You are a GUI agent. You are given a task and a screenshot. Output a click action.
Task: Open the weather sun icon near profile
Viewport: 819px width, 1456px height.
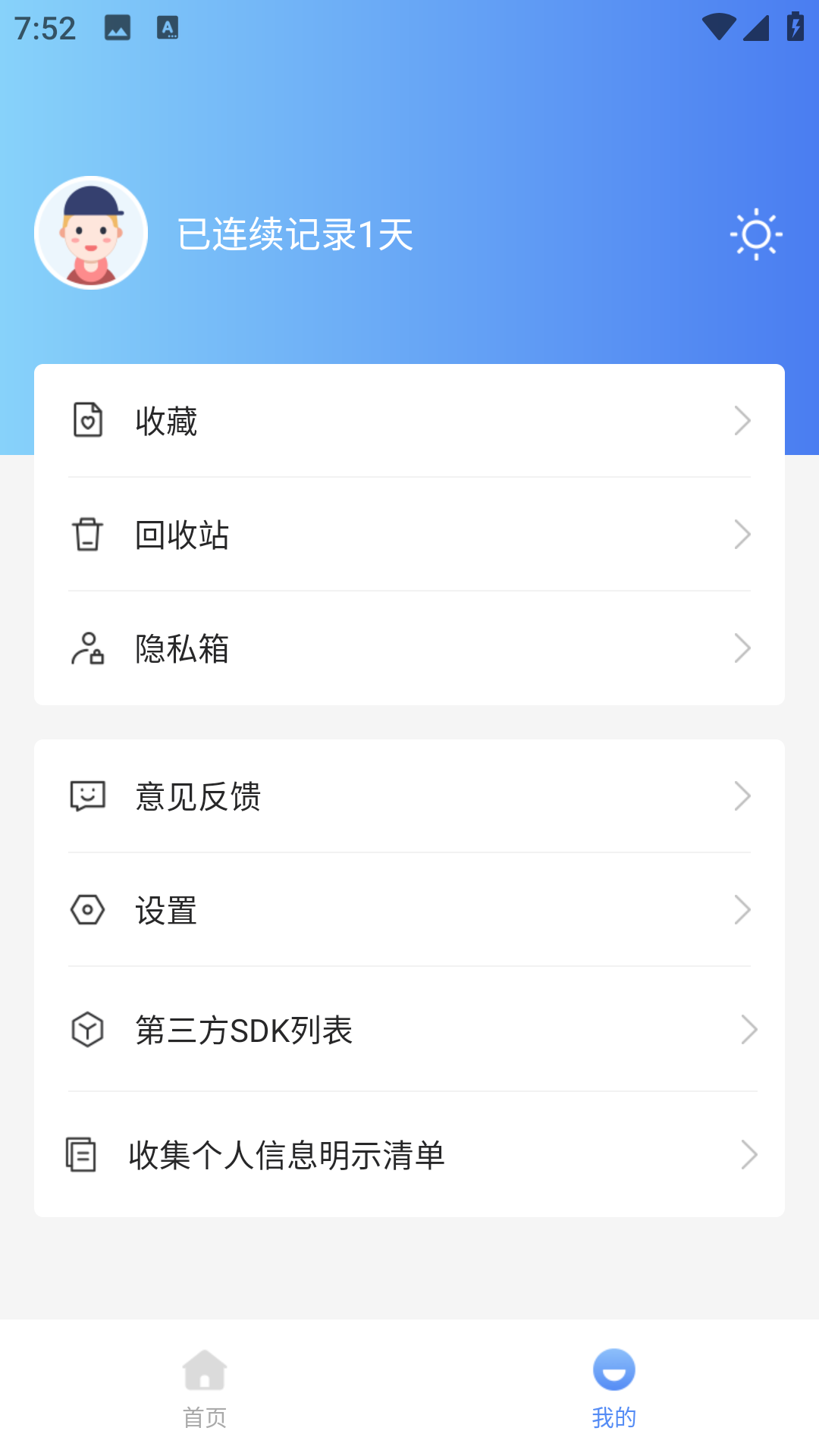(756, 234)
